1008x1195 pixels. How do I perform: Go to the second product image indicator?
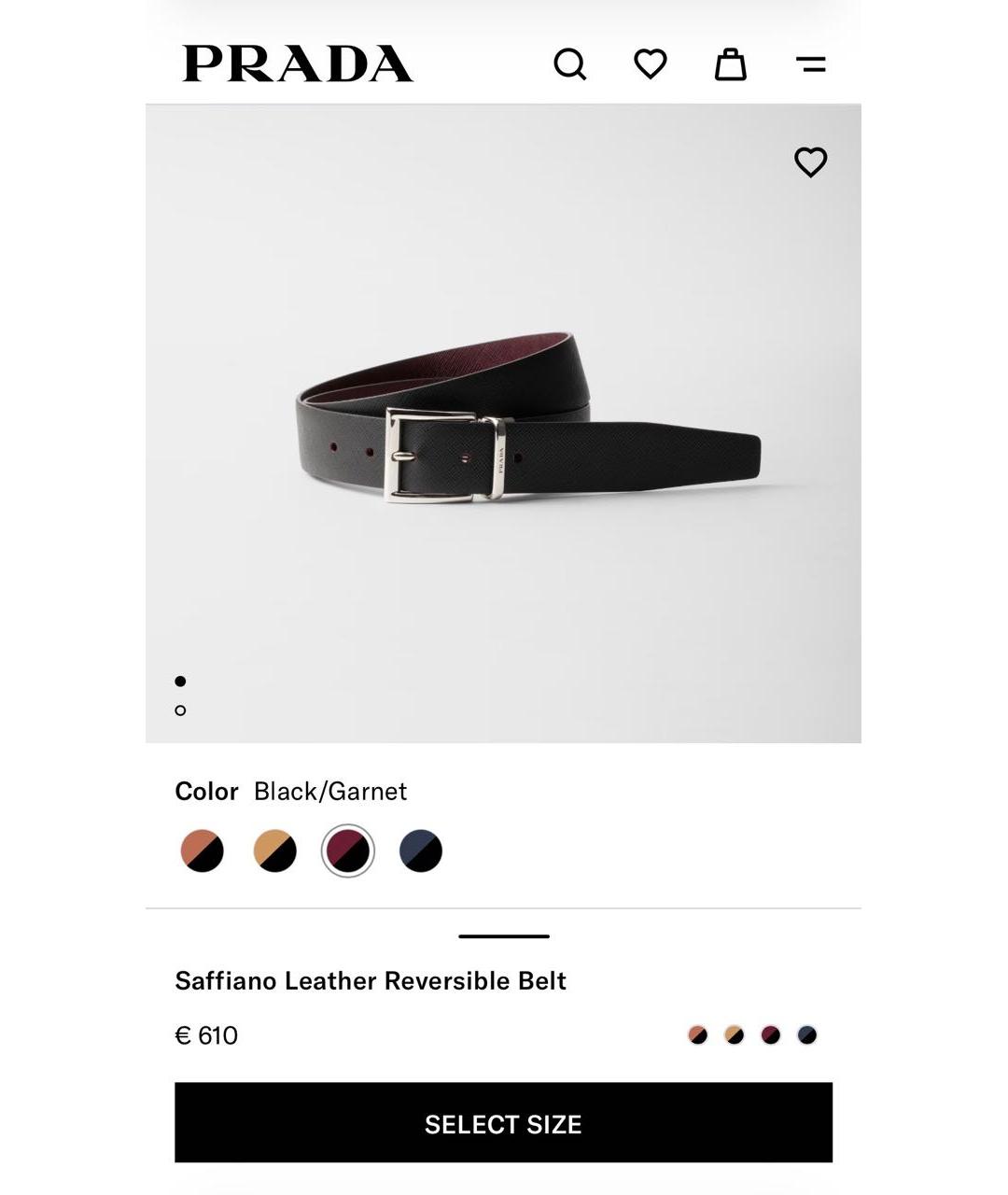180,710
